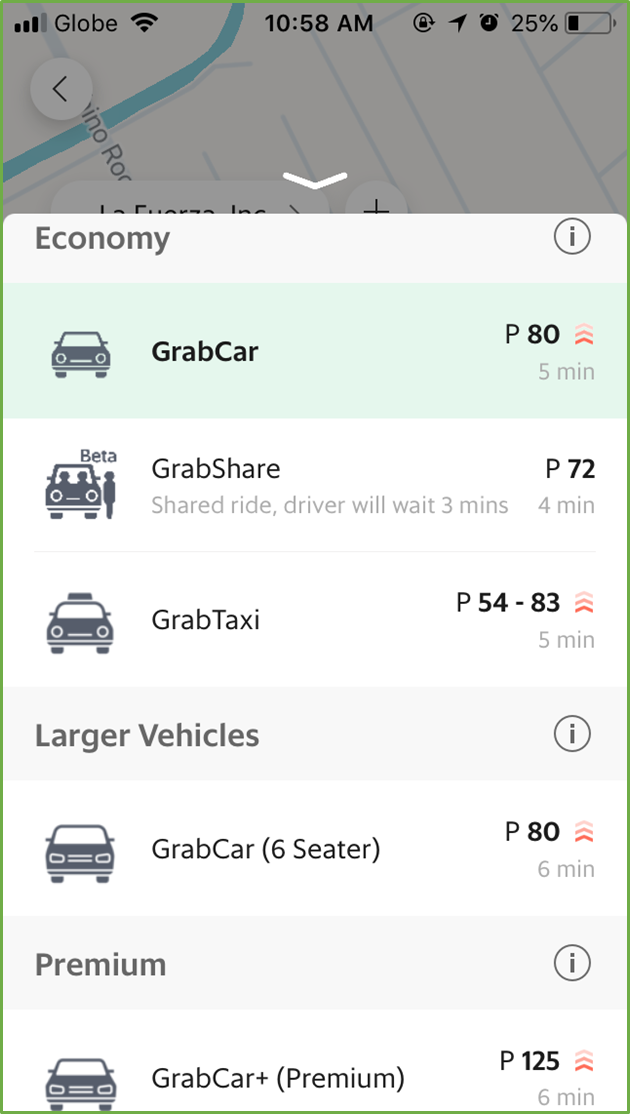The width and height of the screenshot is (630, 1114).
Task: Open info about Larger Vehicles
Action: [x=572, y=734]
